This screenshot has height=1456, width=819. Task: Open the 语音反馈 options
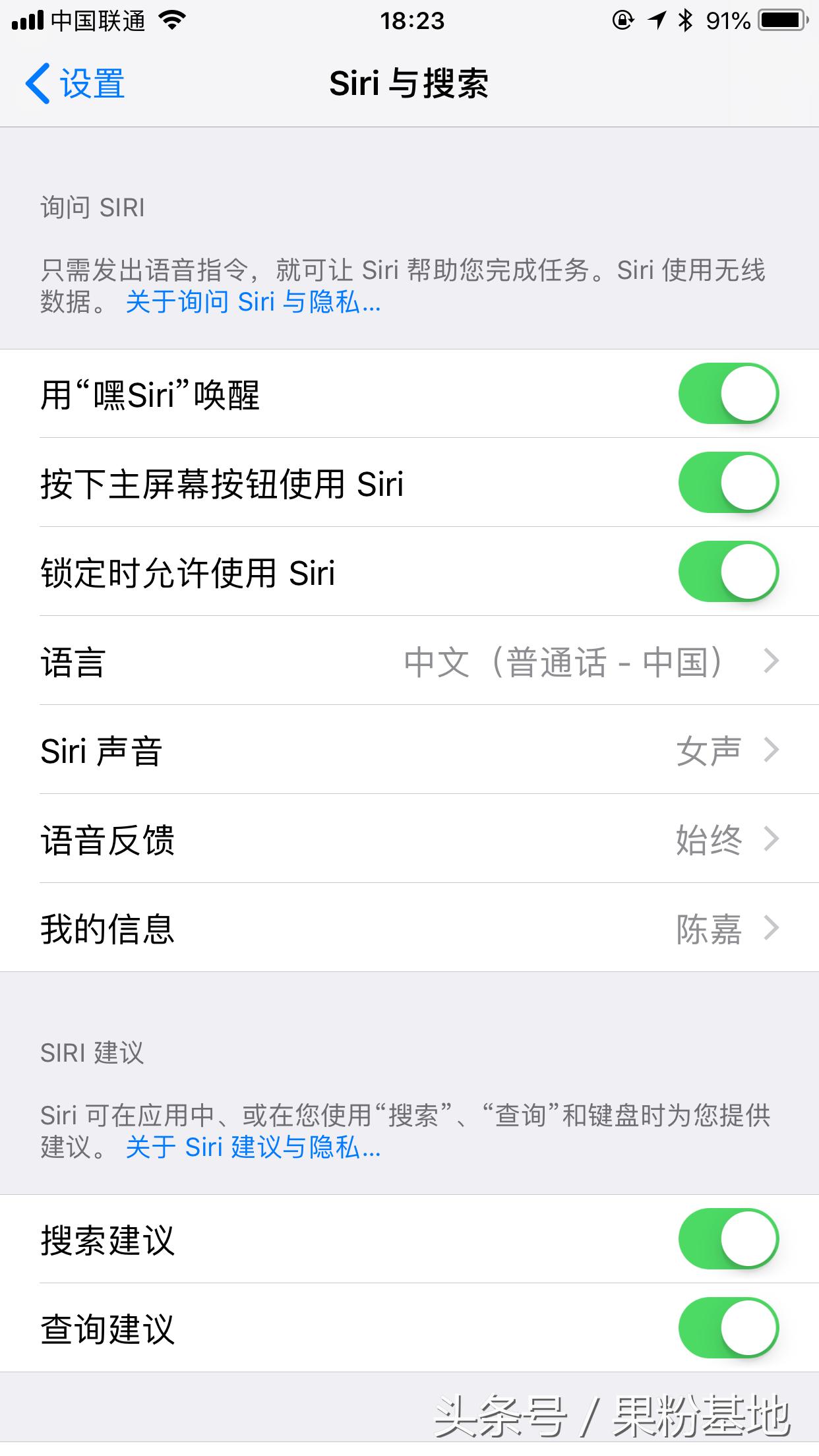point(409,841)
